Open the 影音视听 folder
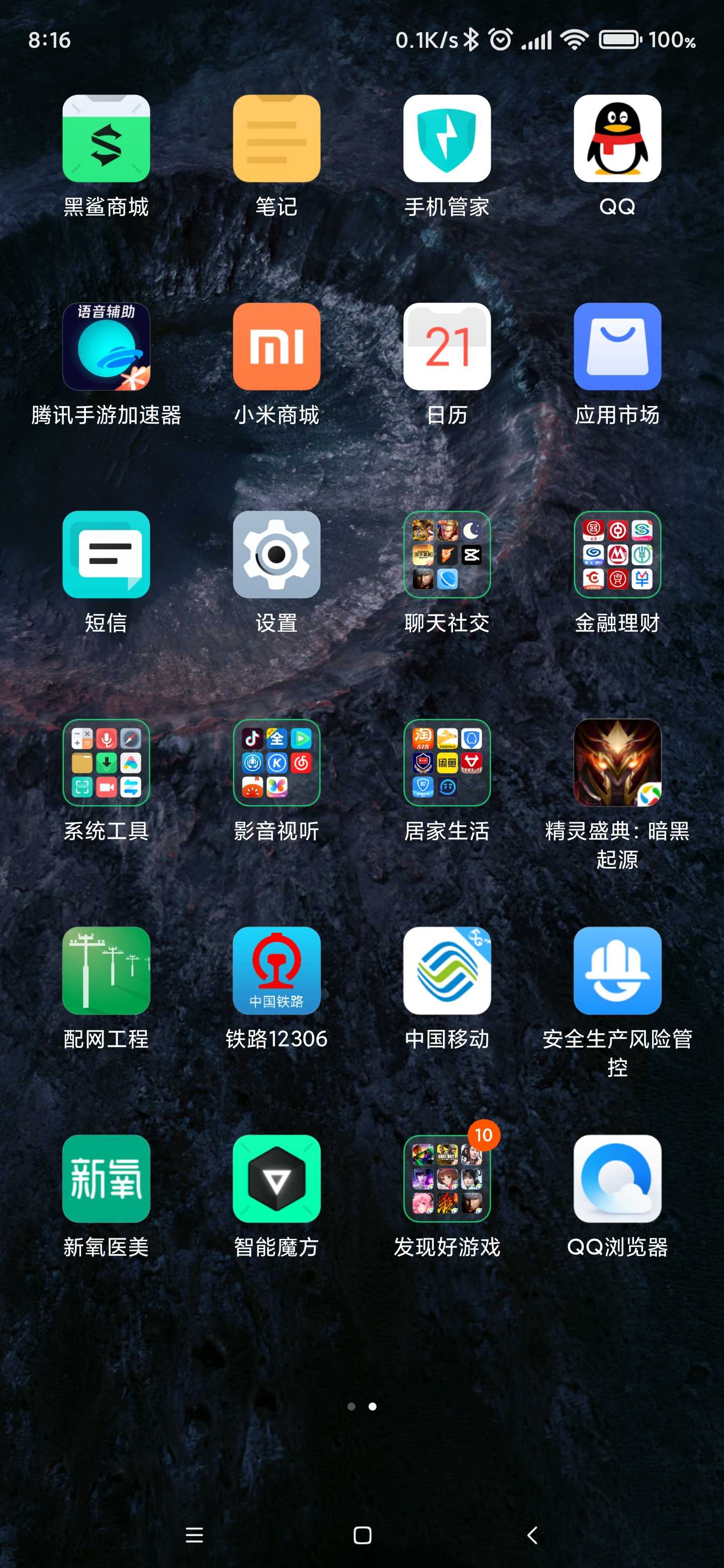Image resolution: width=724 pixels, height=1568 pixels. 277,763
